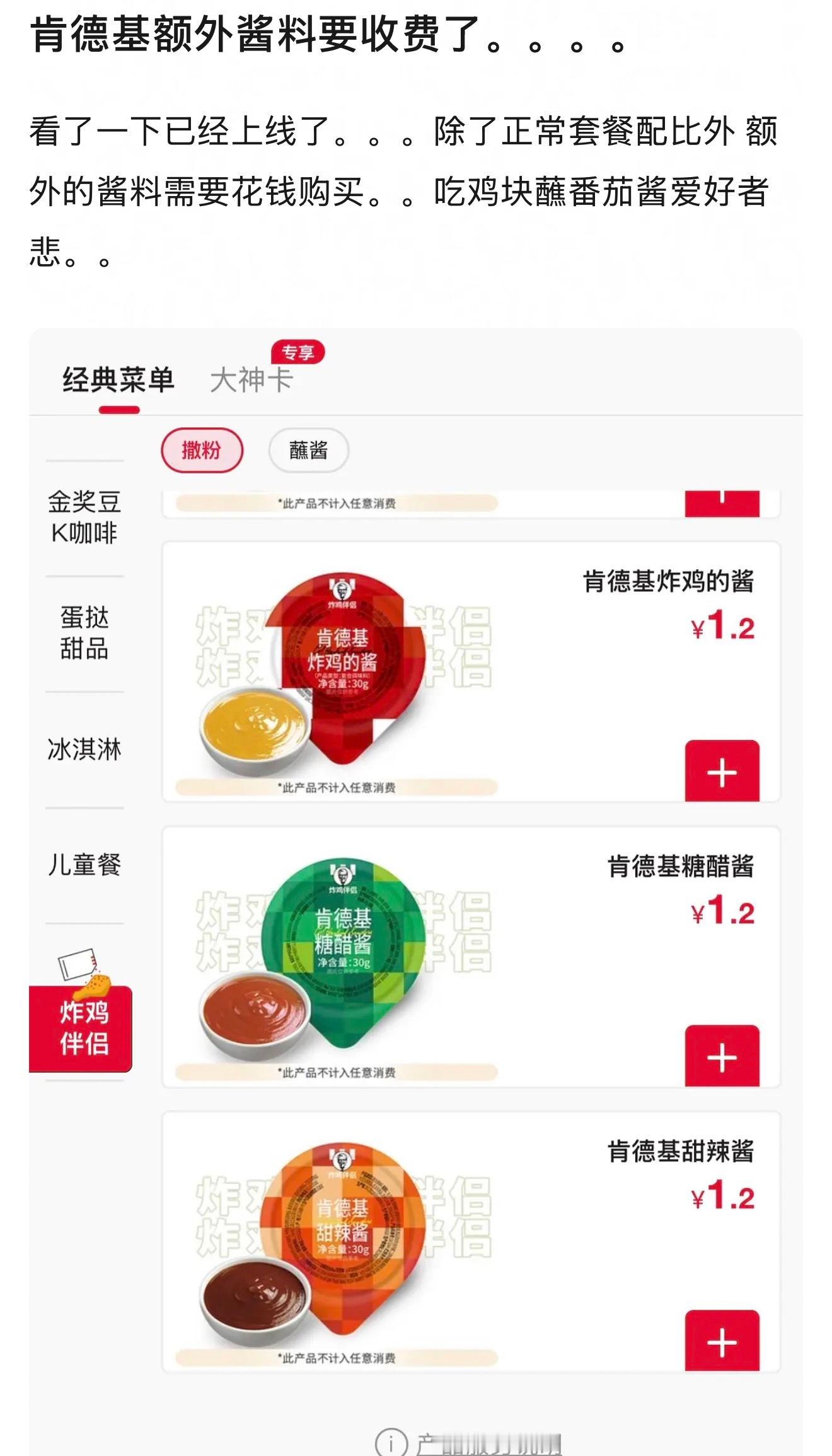Click the KFC colonel logo on 炸鸡的酱 lid
This screenshot has height=1456, width=832.
coord(341,586)
